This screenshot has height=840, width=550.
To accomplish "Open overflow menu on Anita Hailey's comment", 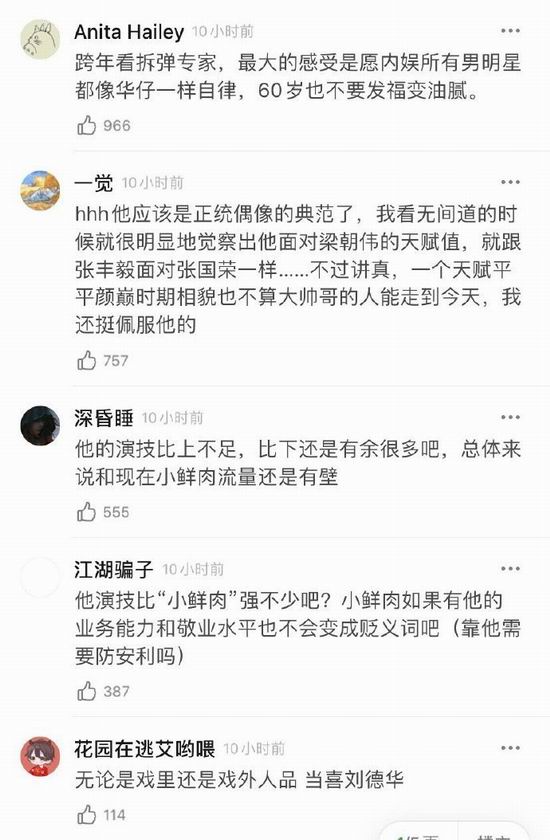I will (x=510, y=31).
